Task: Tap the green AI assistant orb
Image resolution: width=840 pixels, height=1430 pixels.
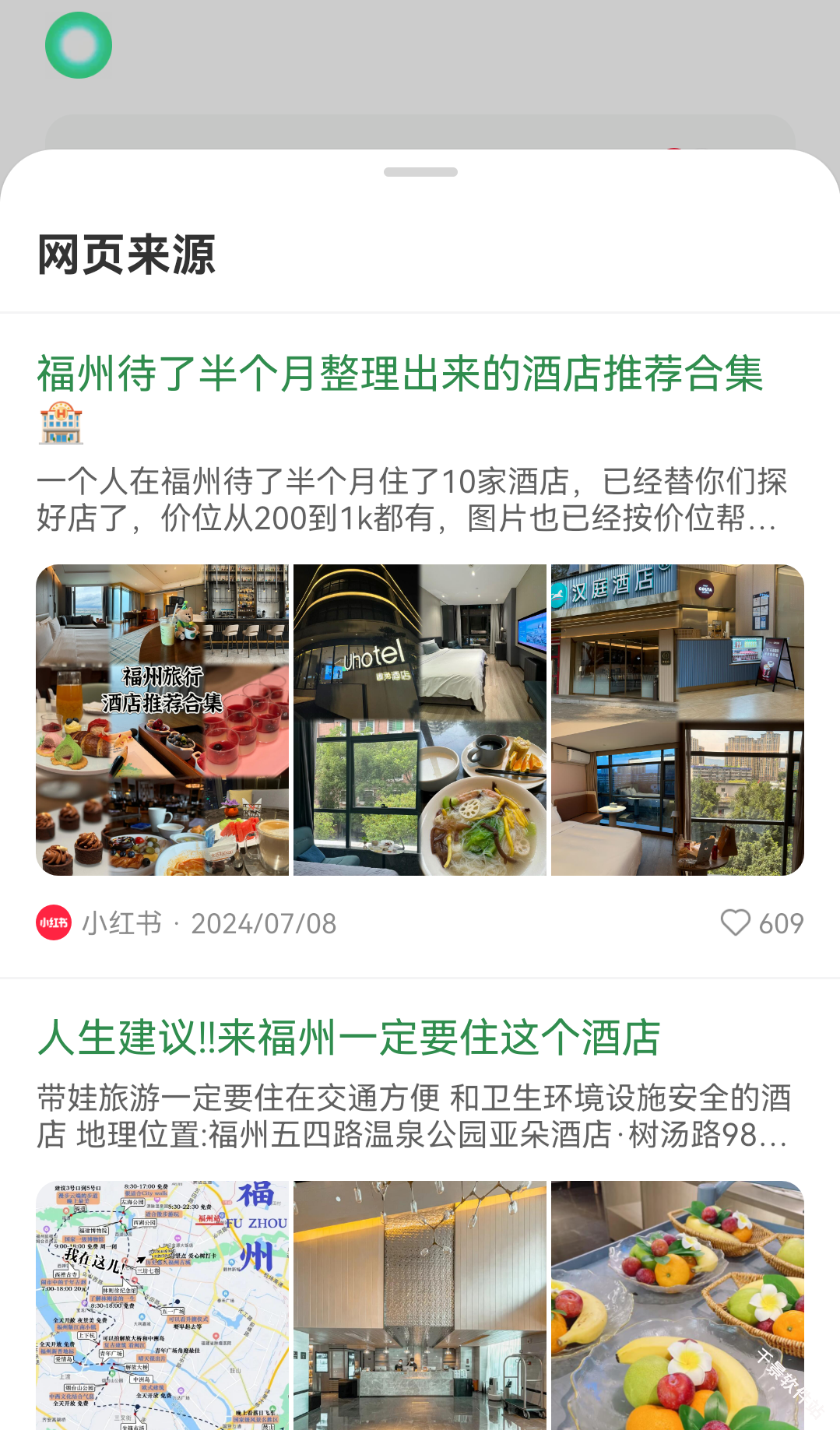Action: pos(78,44)
